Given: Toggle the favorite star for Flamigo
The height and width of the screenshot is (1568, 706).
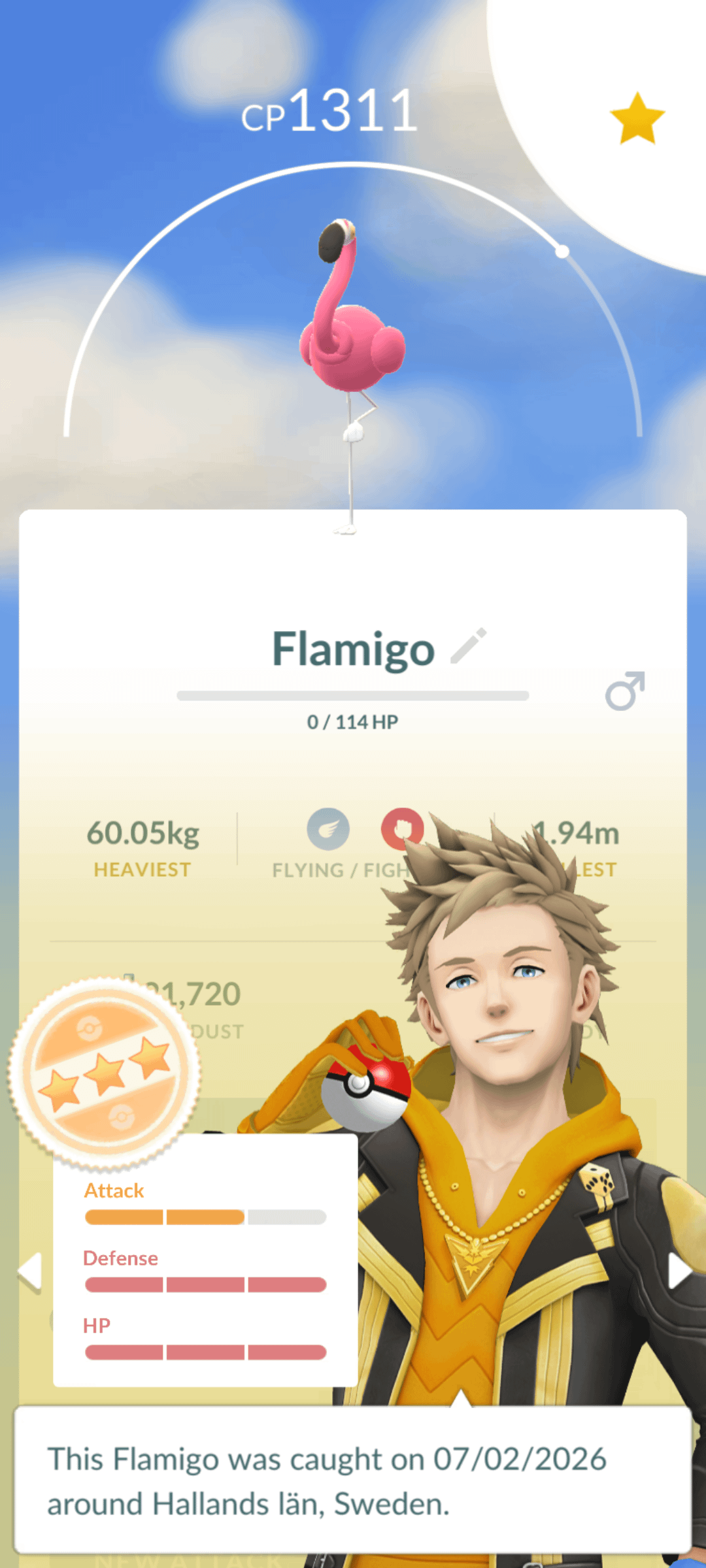Looking at the screenshot, I should click(x=637, y=118).
